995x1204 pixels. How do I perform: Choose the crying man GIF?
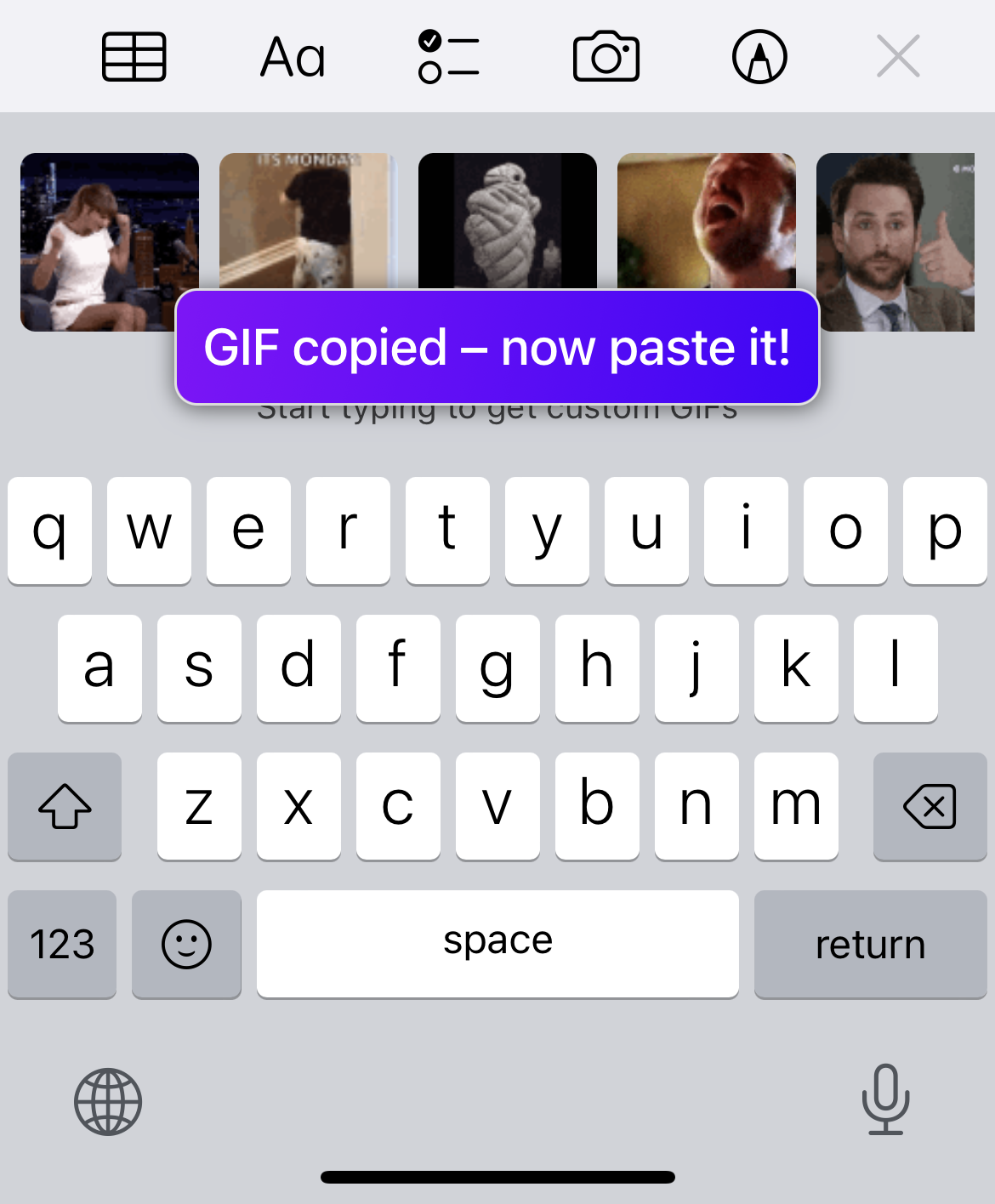(x=707, y=213)
